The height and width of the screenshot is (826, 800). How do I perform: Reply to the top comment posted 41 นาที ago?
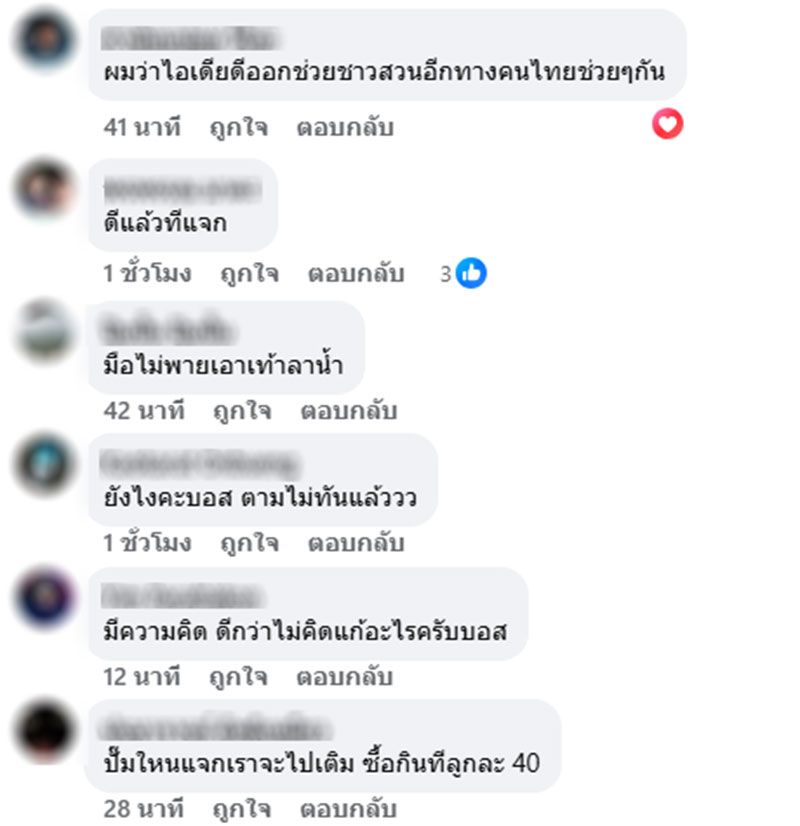(345, 128)
